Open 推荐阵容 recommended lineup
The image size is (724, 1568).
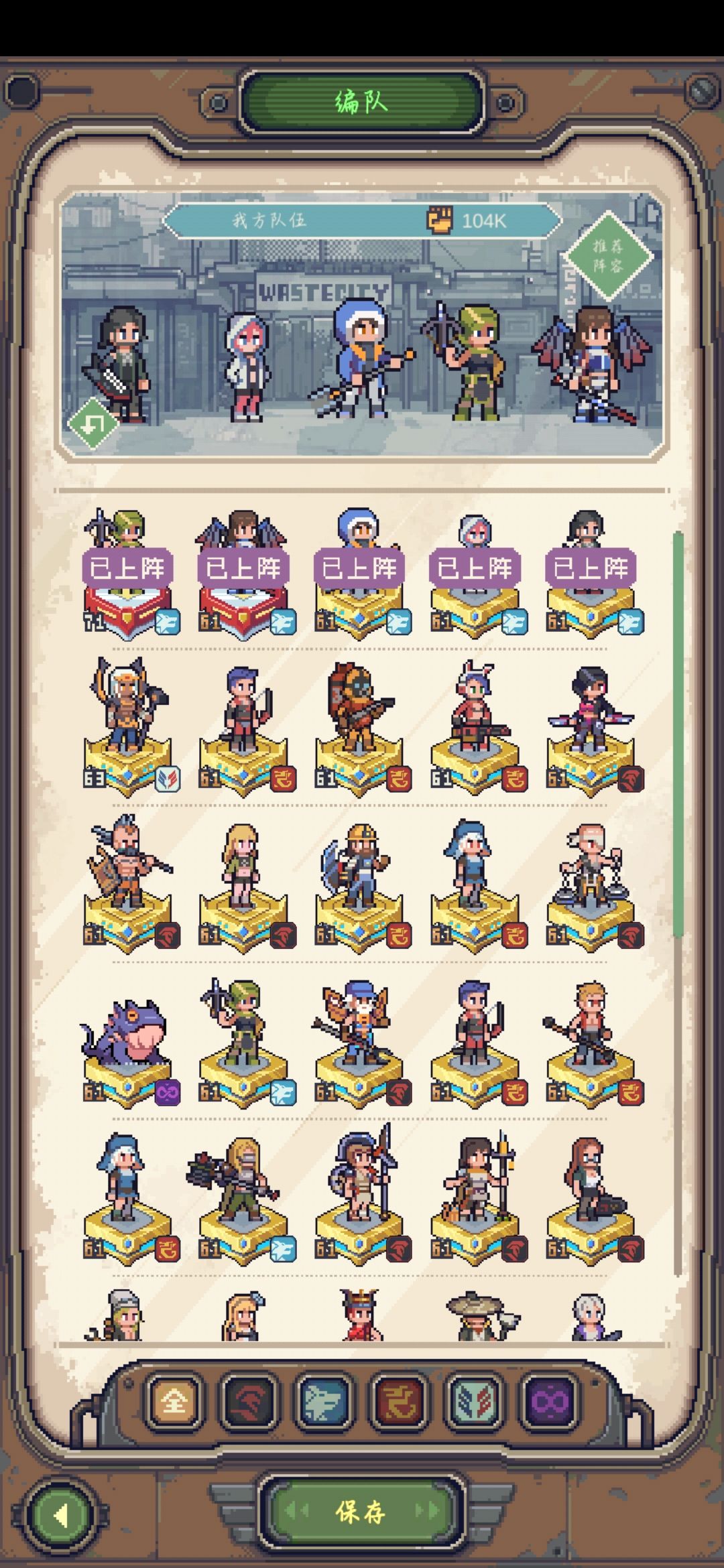point(609,257)
